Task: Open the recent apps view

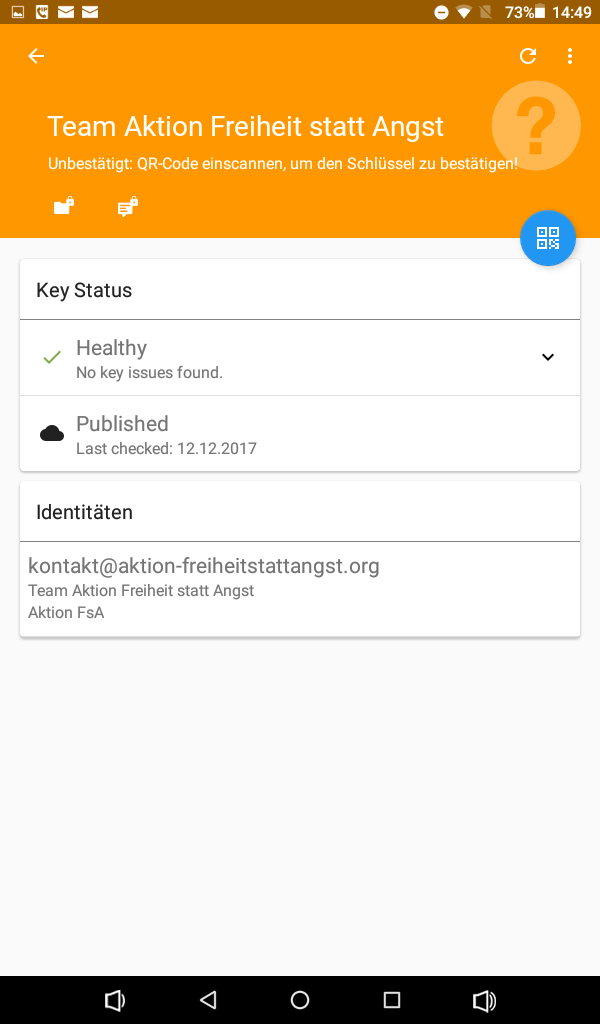Action: [392, 999]
